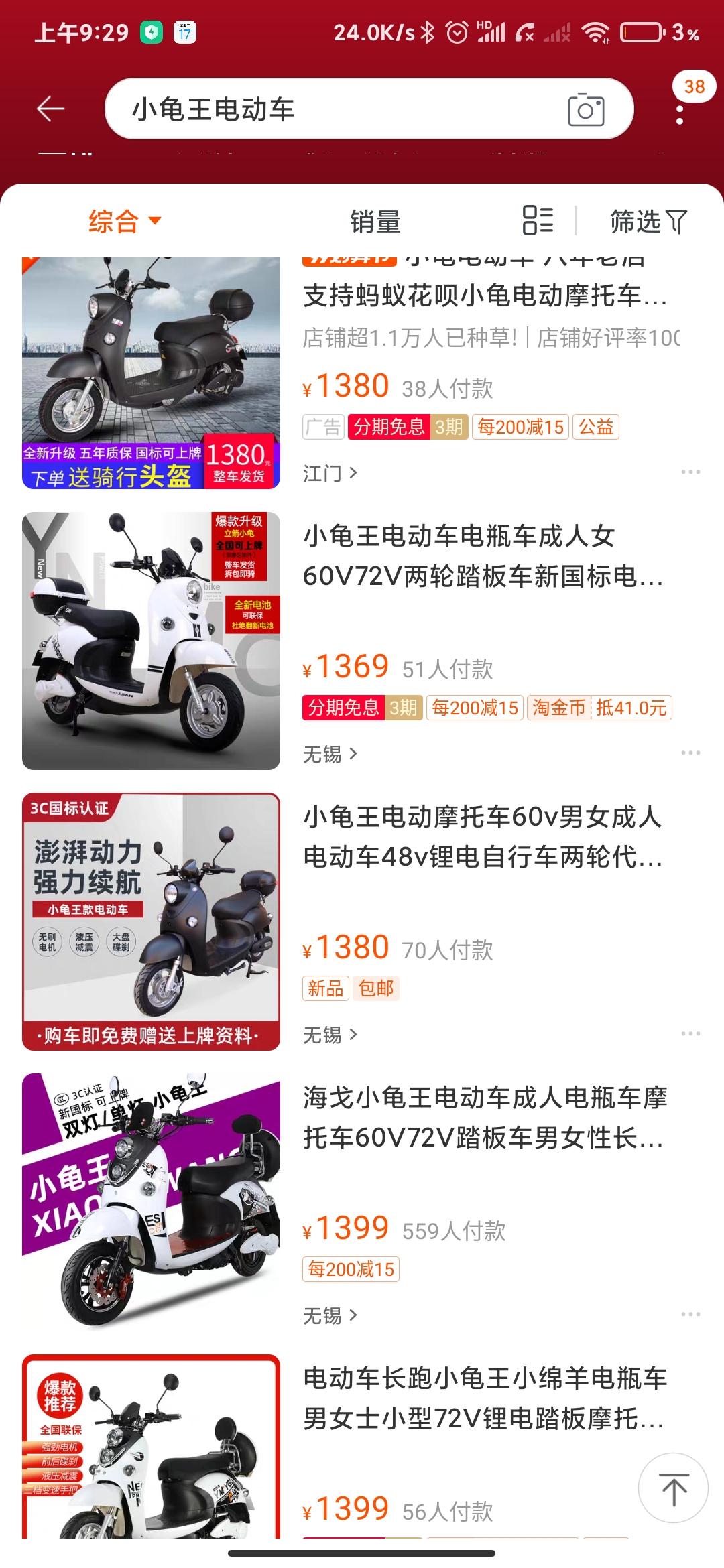Jump back to the top of results

(x=673, y=1488)
